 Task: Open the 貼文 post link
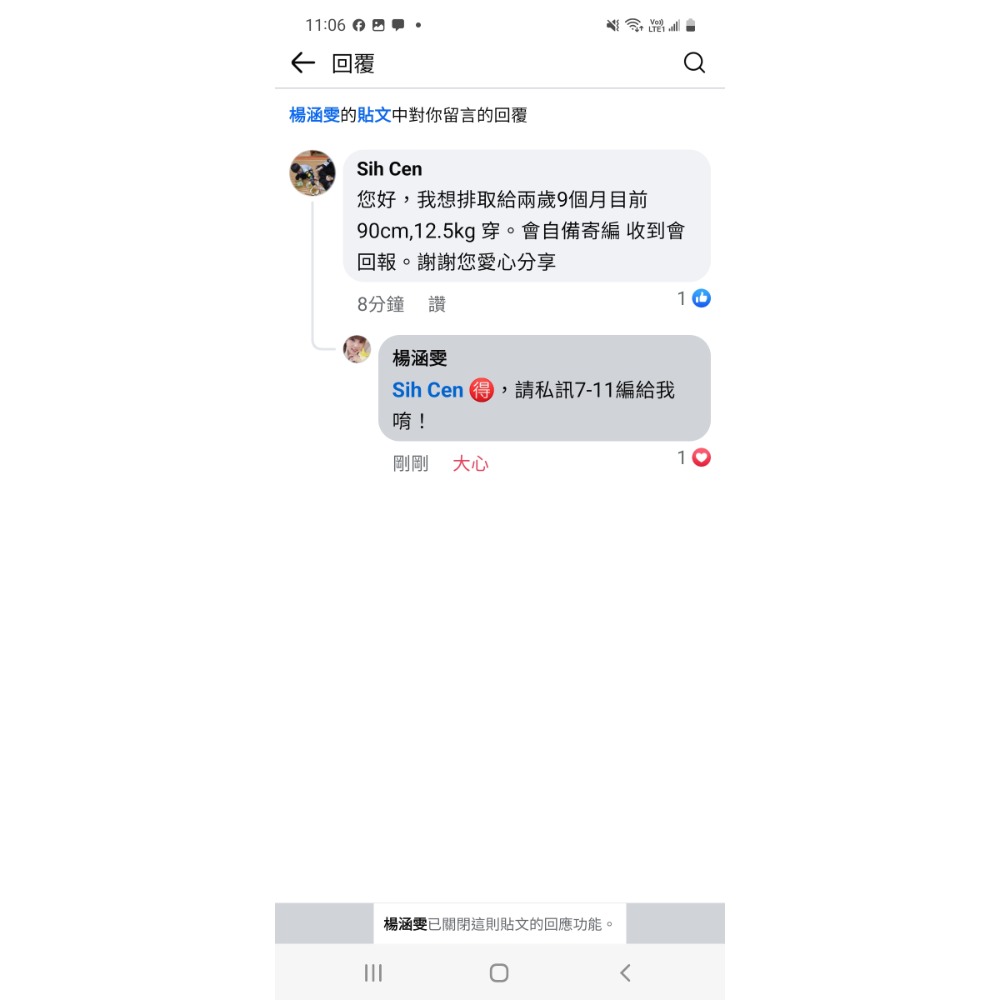(x=374, y=116)
